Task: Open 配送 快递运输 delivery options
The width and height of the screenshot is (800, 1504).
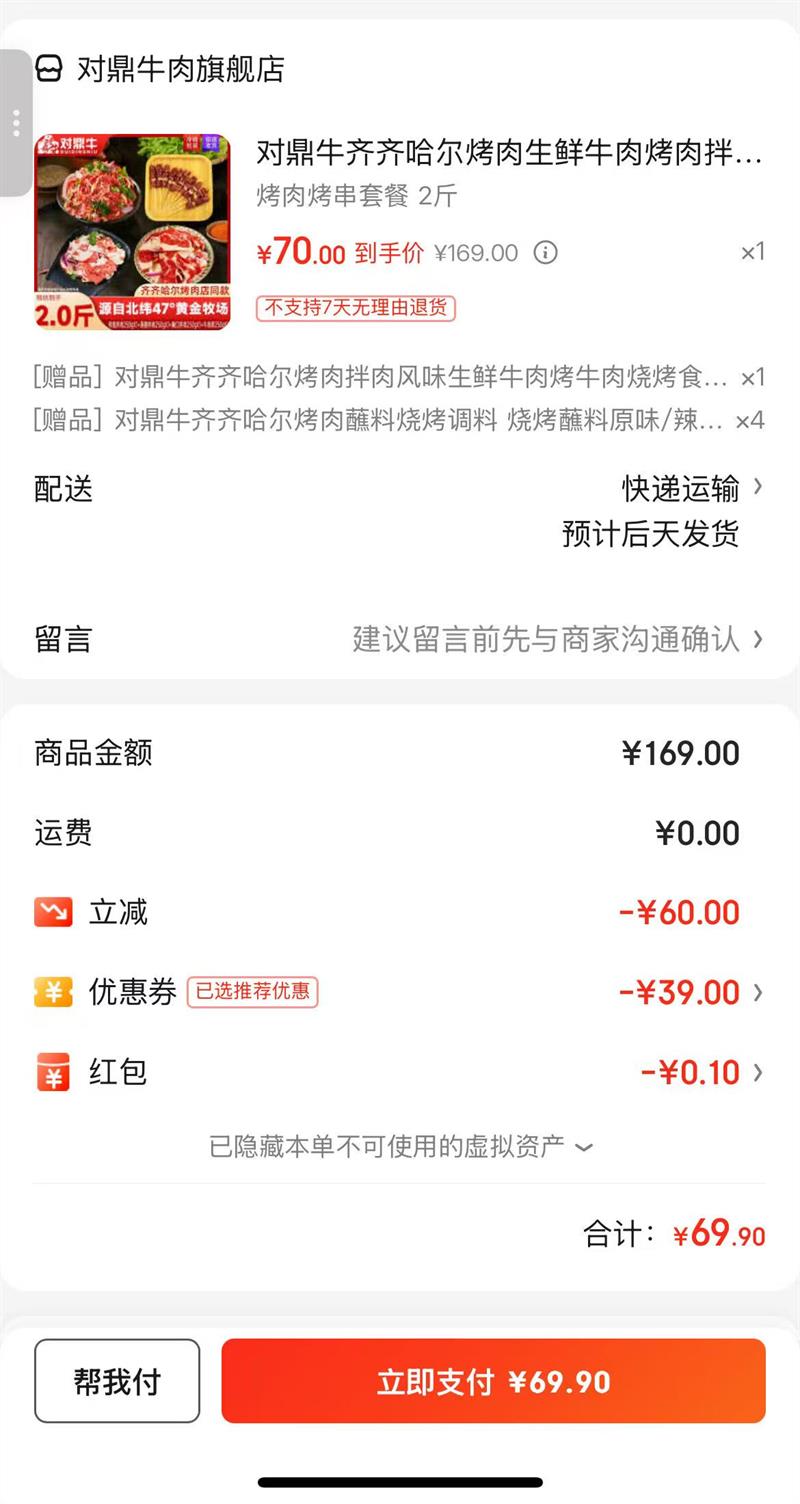Action: 690,488
